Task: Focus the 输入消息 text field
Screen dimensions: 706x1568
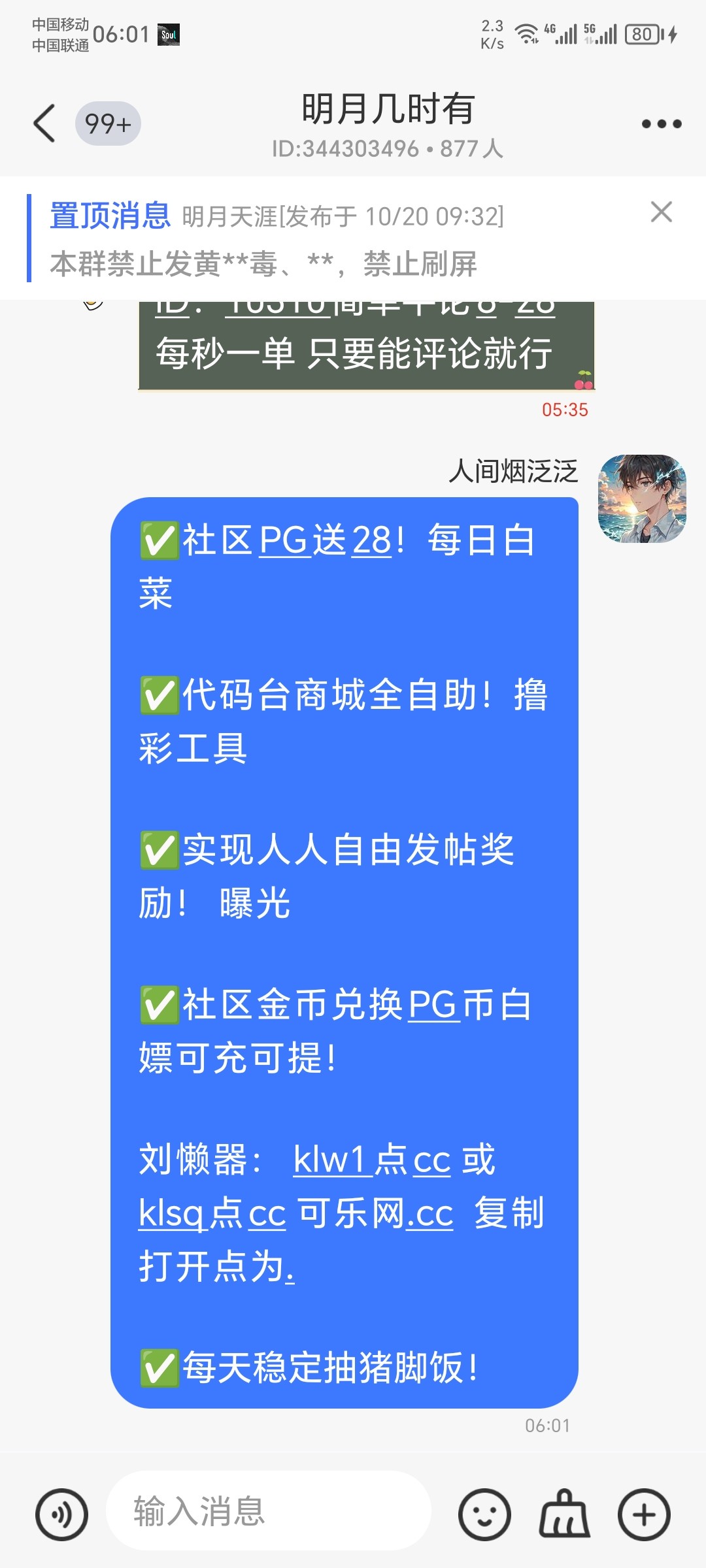Action: [268, 1511]
